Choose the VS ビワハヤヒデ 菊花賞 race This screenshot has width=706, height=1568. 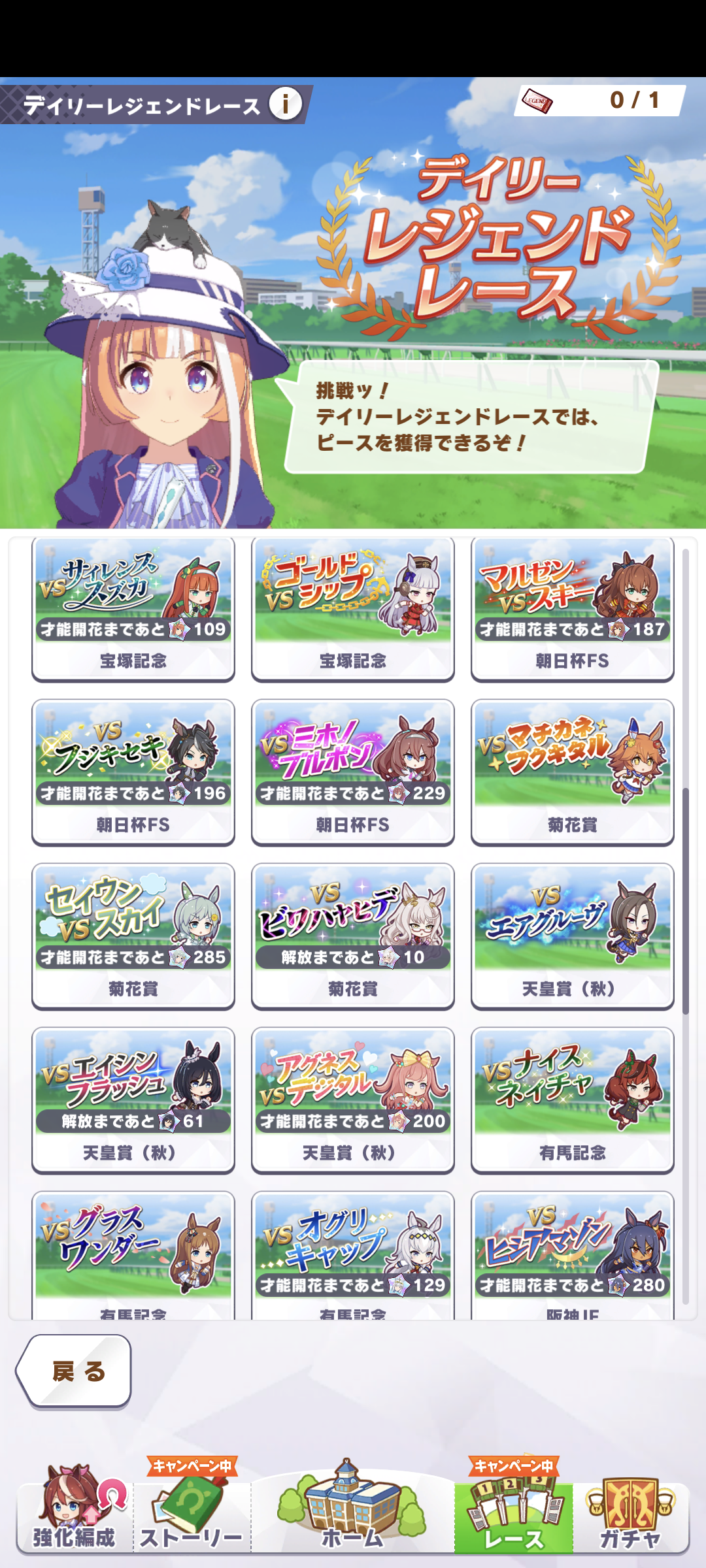(353, 936)
